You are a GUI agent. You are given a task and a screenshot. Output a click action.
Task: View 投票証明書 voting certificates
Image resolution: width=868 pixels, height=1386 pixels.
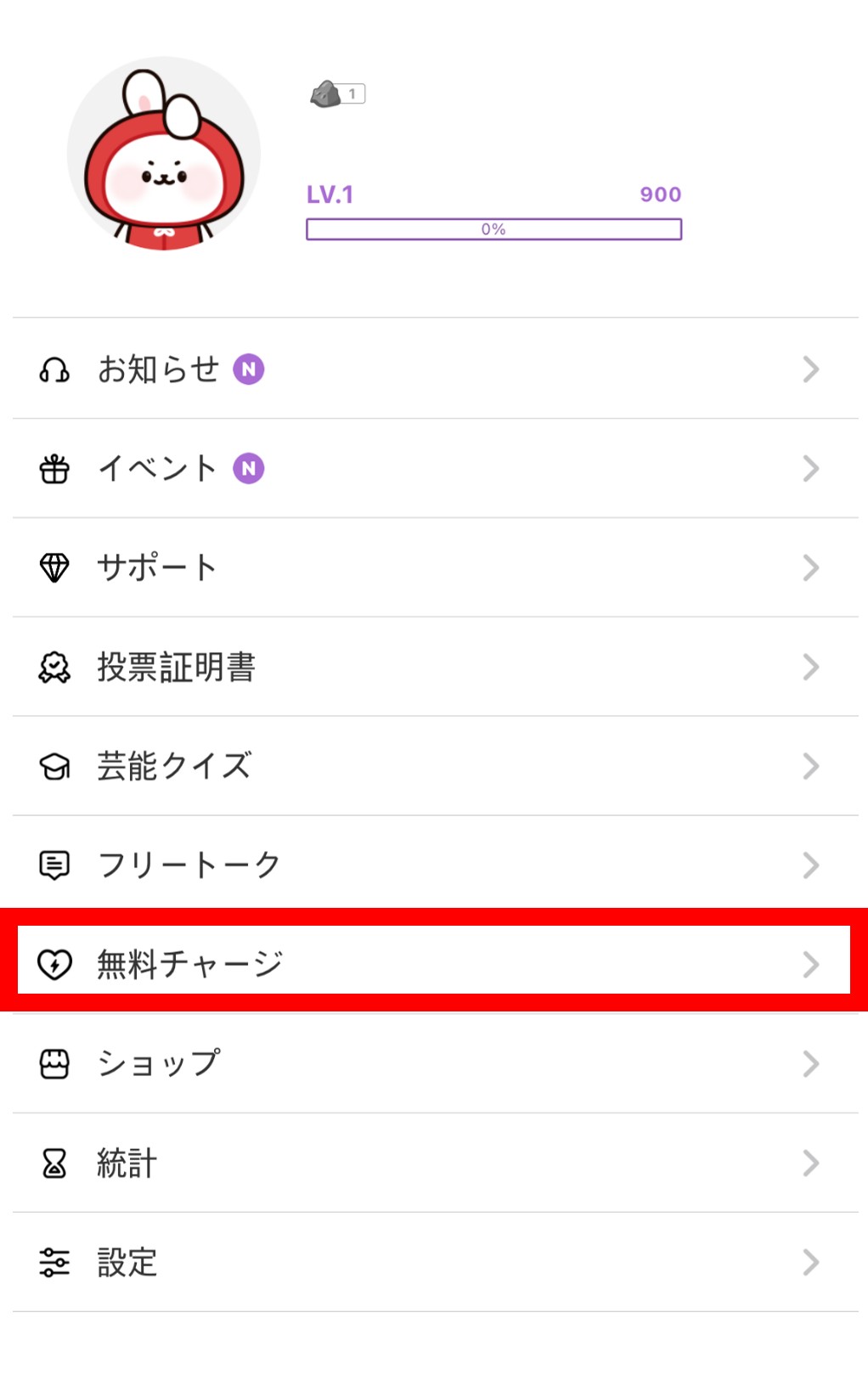tap(433, 667)
